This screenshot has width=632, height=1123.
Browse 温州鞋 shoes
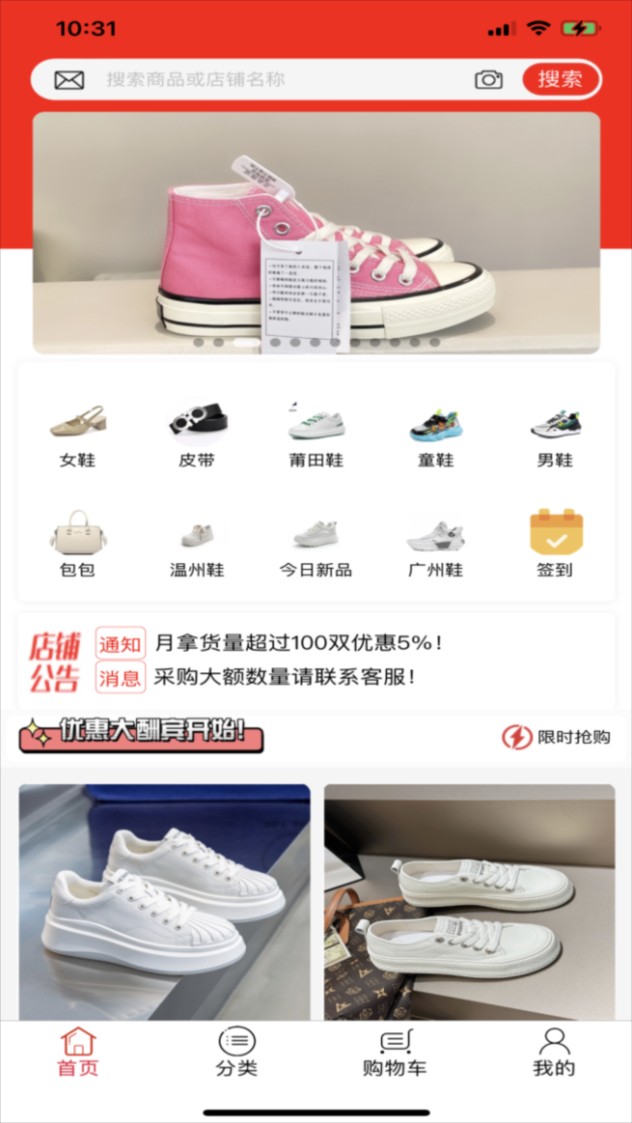196,546
